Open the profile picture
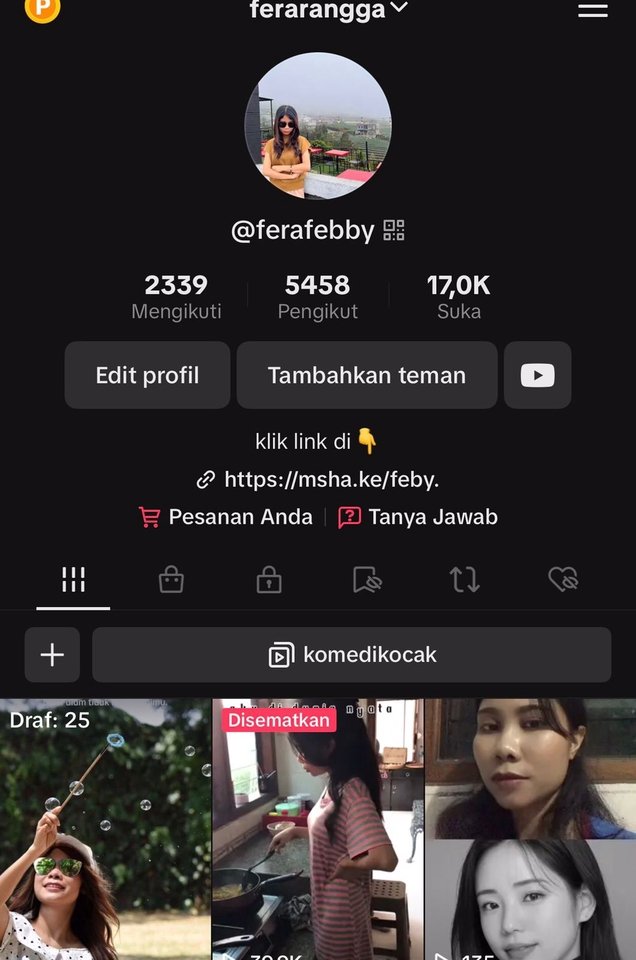This screenshot has height=960, width=636. 318,126
